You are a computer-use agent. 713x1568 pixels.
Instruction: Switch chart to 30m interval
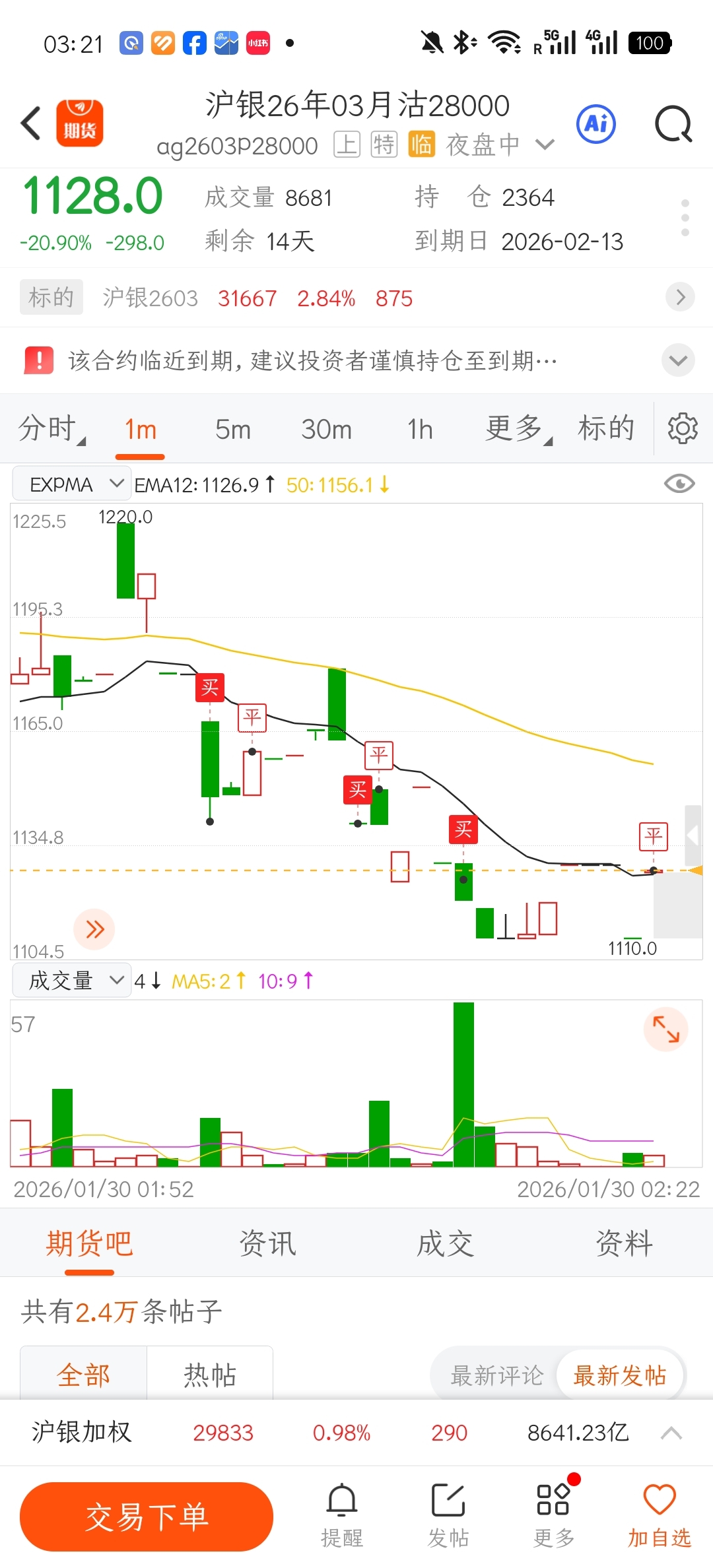[x=326, y=430]
